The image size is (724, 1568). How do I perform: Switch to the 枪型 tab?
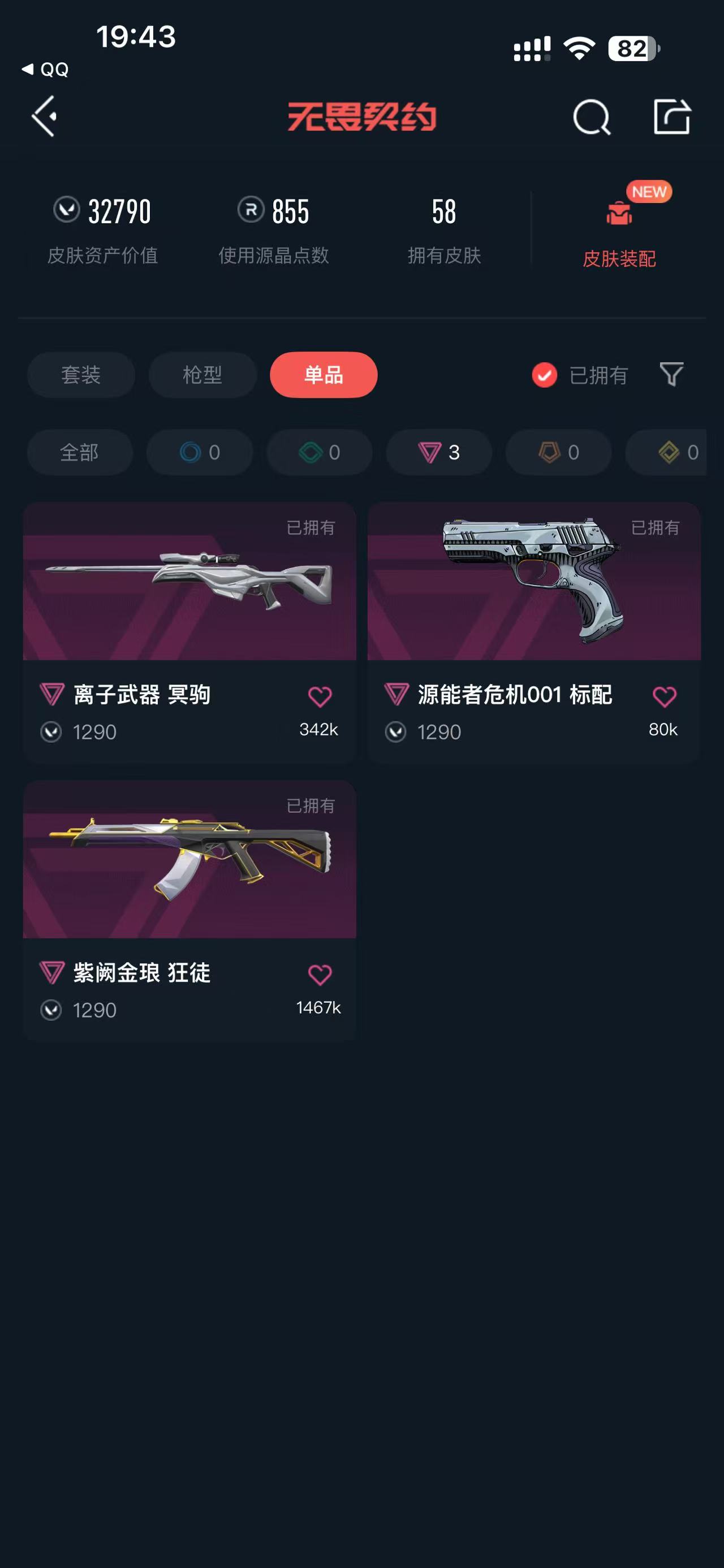click(x=202, y=374)
